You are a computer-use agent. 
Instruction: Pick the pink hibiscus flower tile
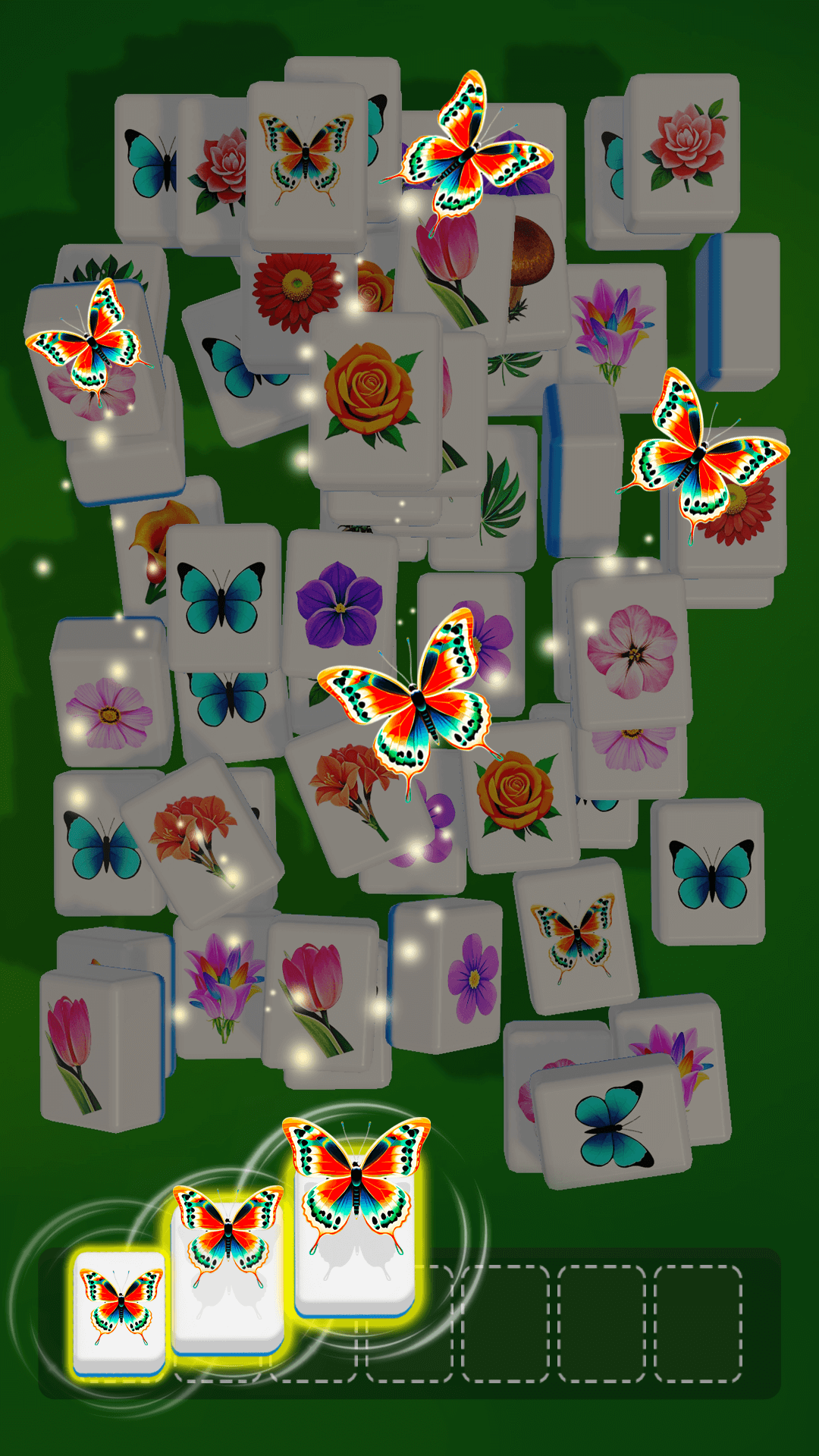632,651
